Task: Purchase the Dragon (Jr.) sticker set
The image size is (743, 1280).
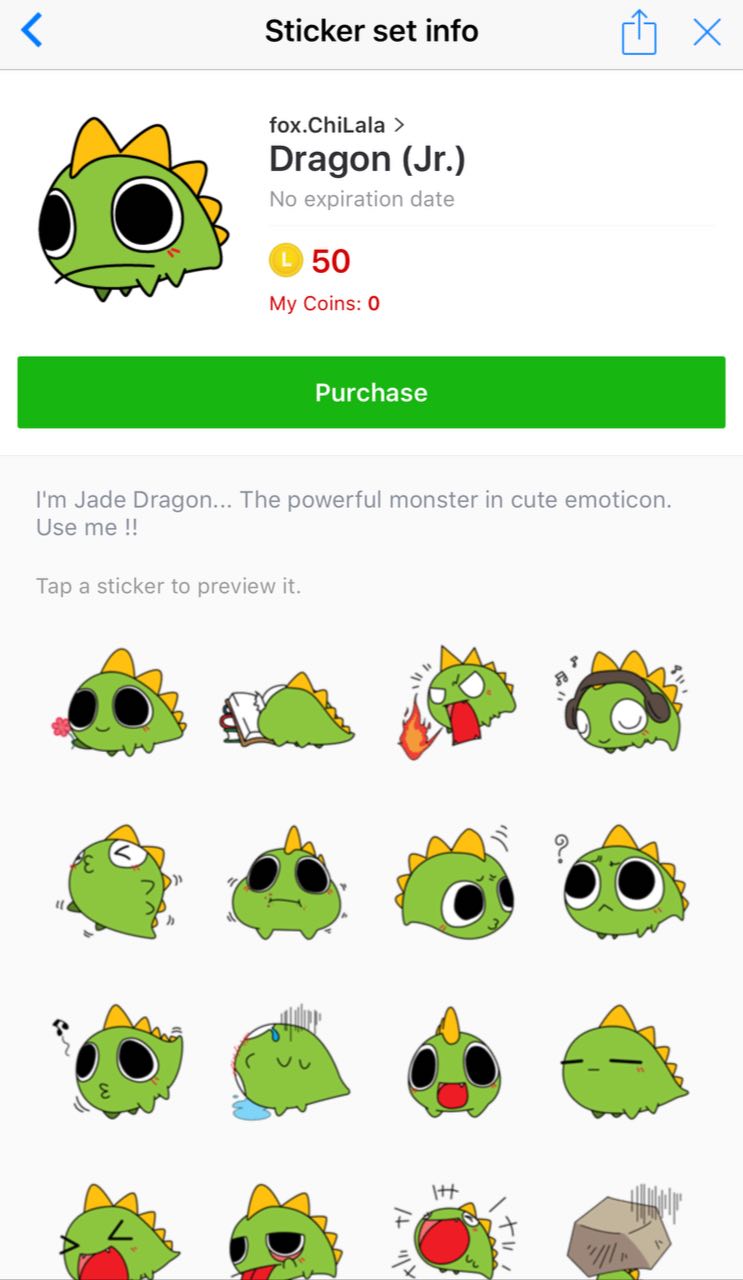Action: coord(371,392)
